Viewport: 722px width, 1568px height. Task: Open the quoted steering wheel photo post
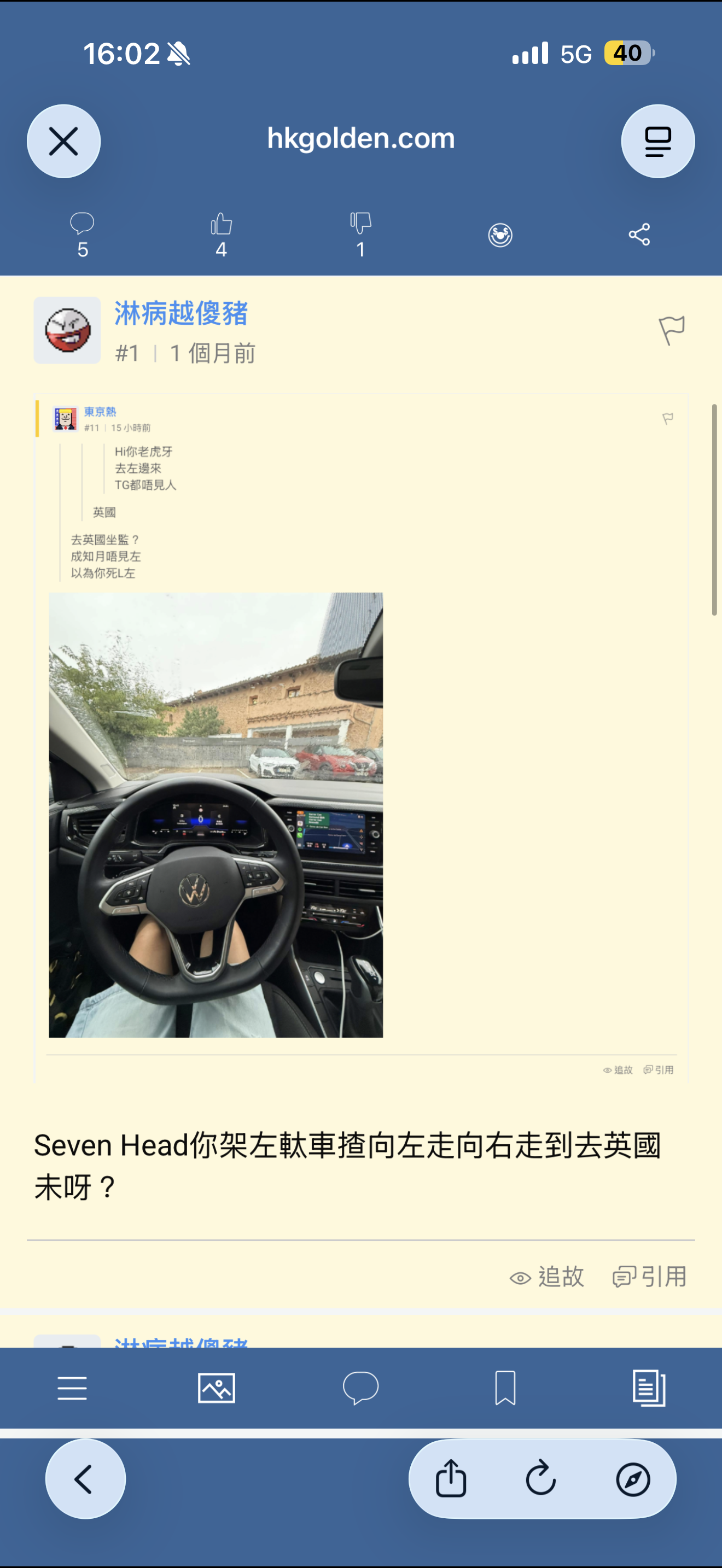tap(216, 815)
